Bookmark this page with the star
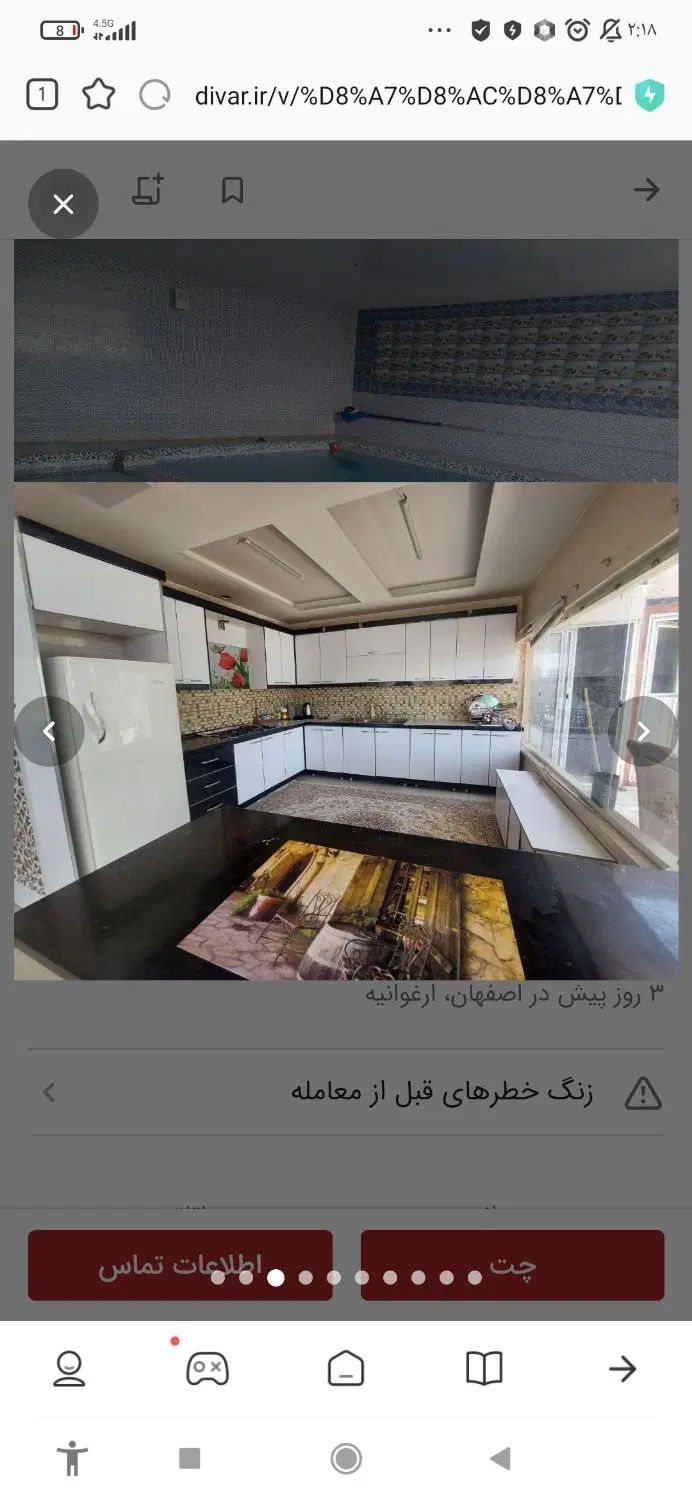This screenshot has width=692, height=1500. [x=98, y=95]
